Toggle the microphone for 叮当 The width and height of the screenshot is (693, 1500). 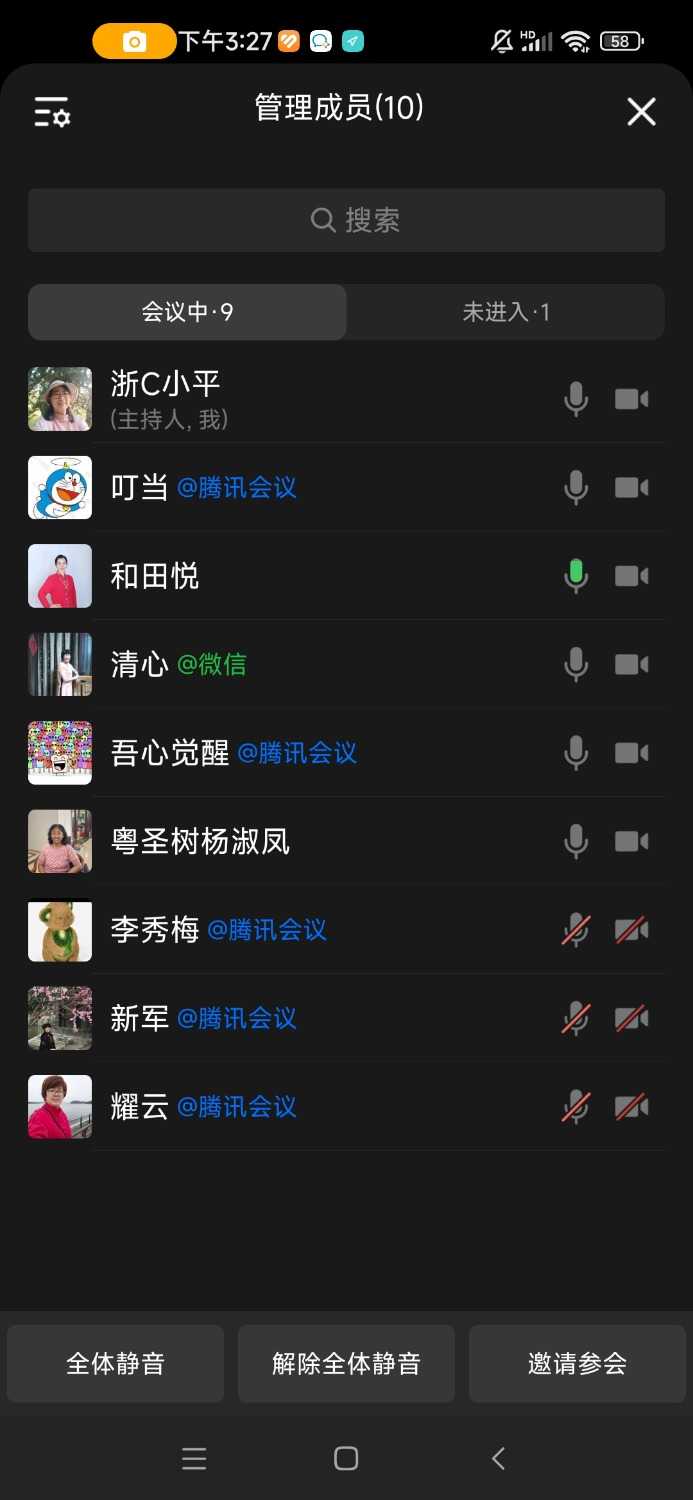576,488
